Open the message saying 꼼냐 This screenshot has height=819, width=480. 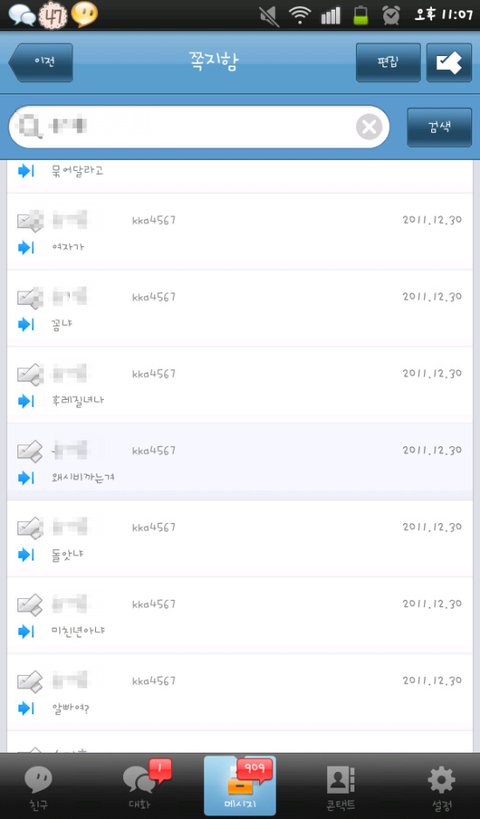pyautogui.click(x=240, y=309)
